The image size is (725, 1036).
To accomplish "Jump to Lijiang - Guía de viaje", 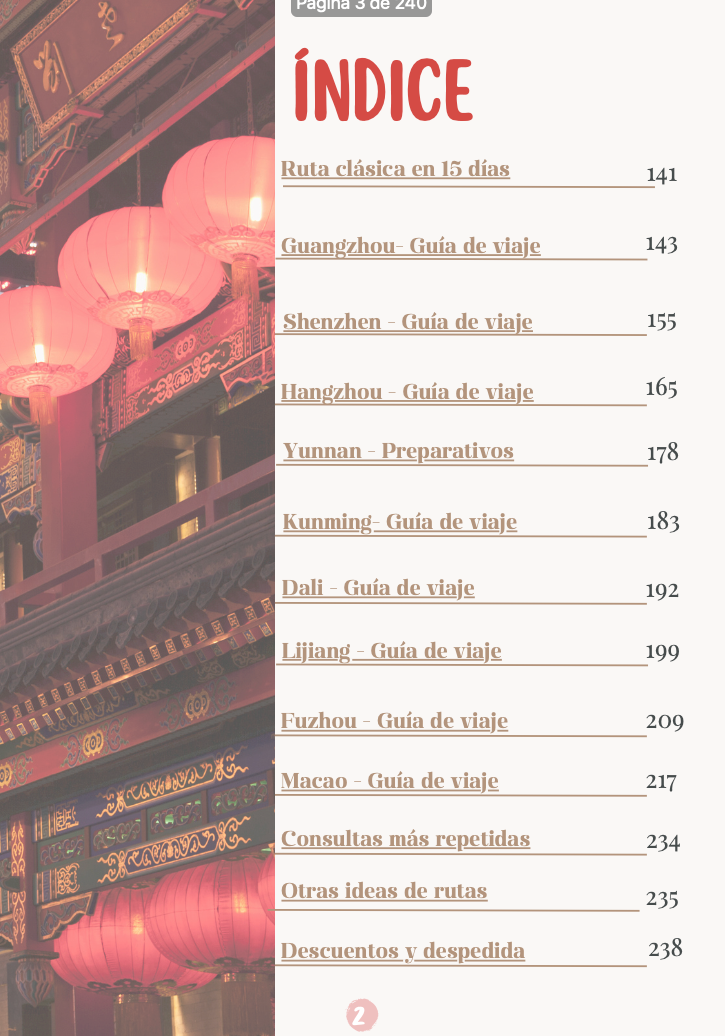I will click(x=391, y=652).
